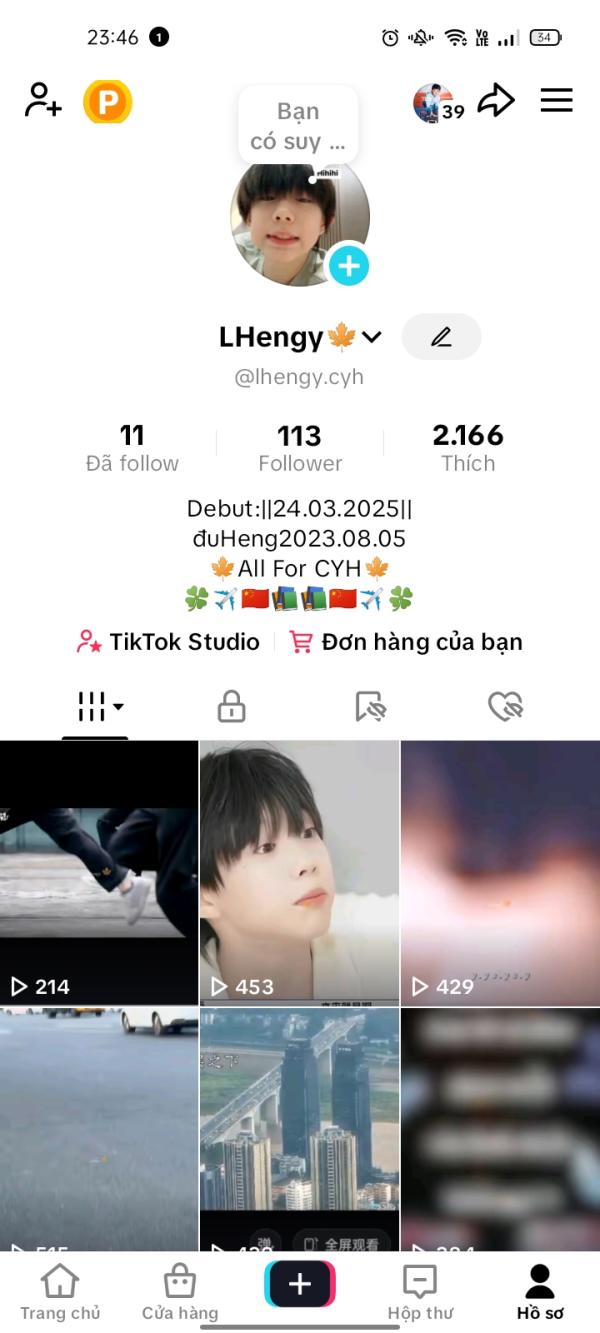Open the Hộp thư inbox
600x1333 pixels.
tap(420, 1291)
